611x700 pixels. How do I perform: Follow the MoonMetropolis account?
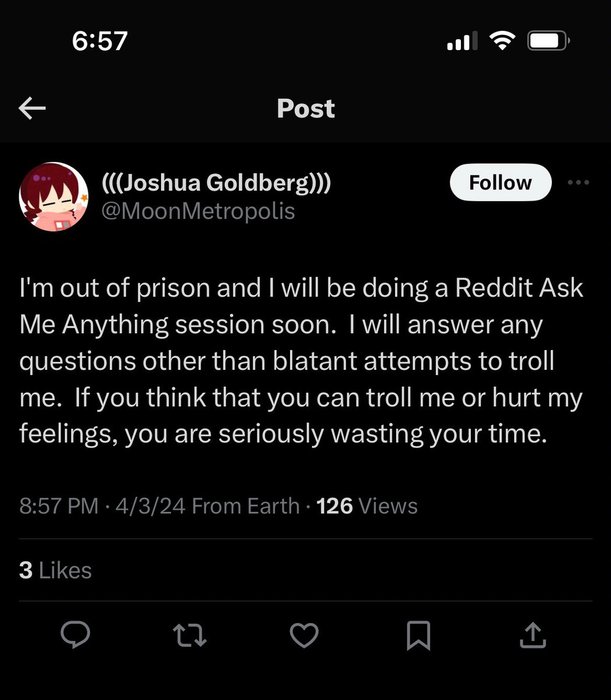click(x=499, y=182)
